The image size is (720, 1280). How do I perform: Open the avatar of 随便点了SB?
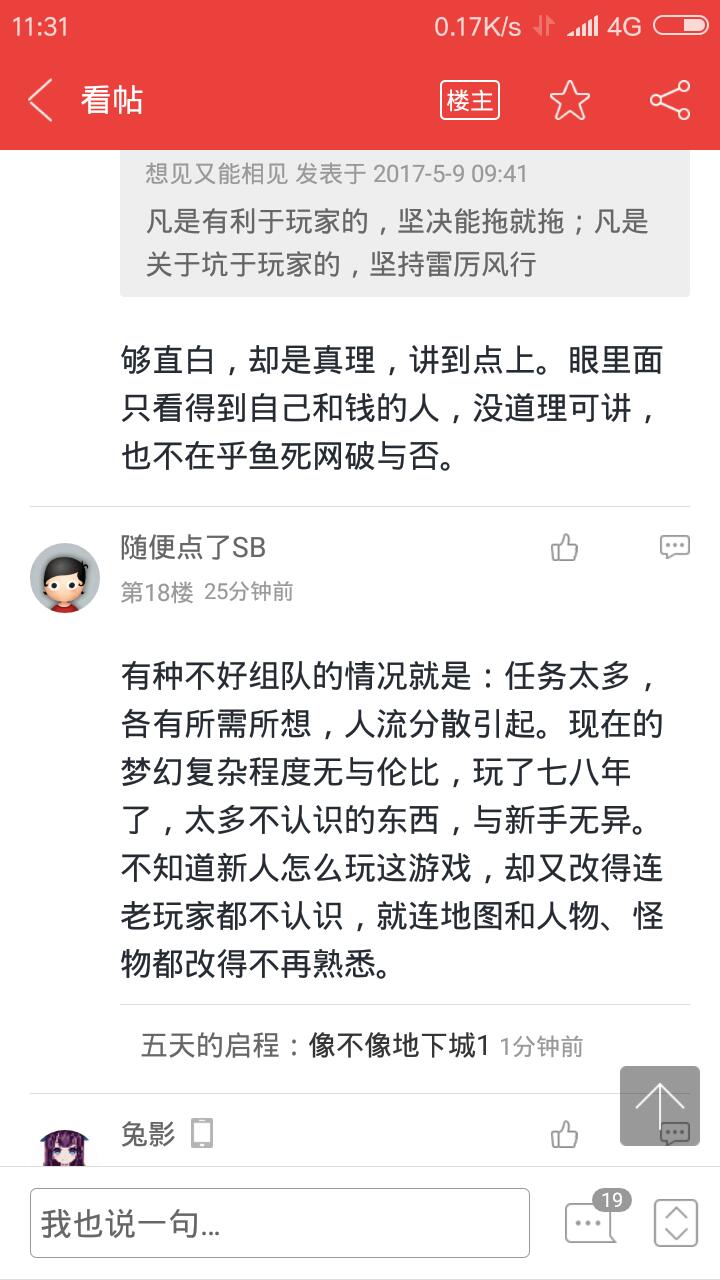click(x=65, y=578)
